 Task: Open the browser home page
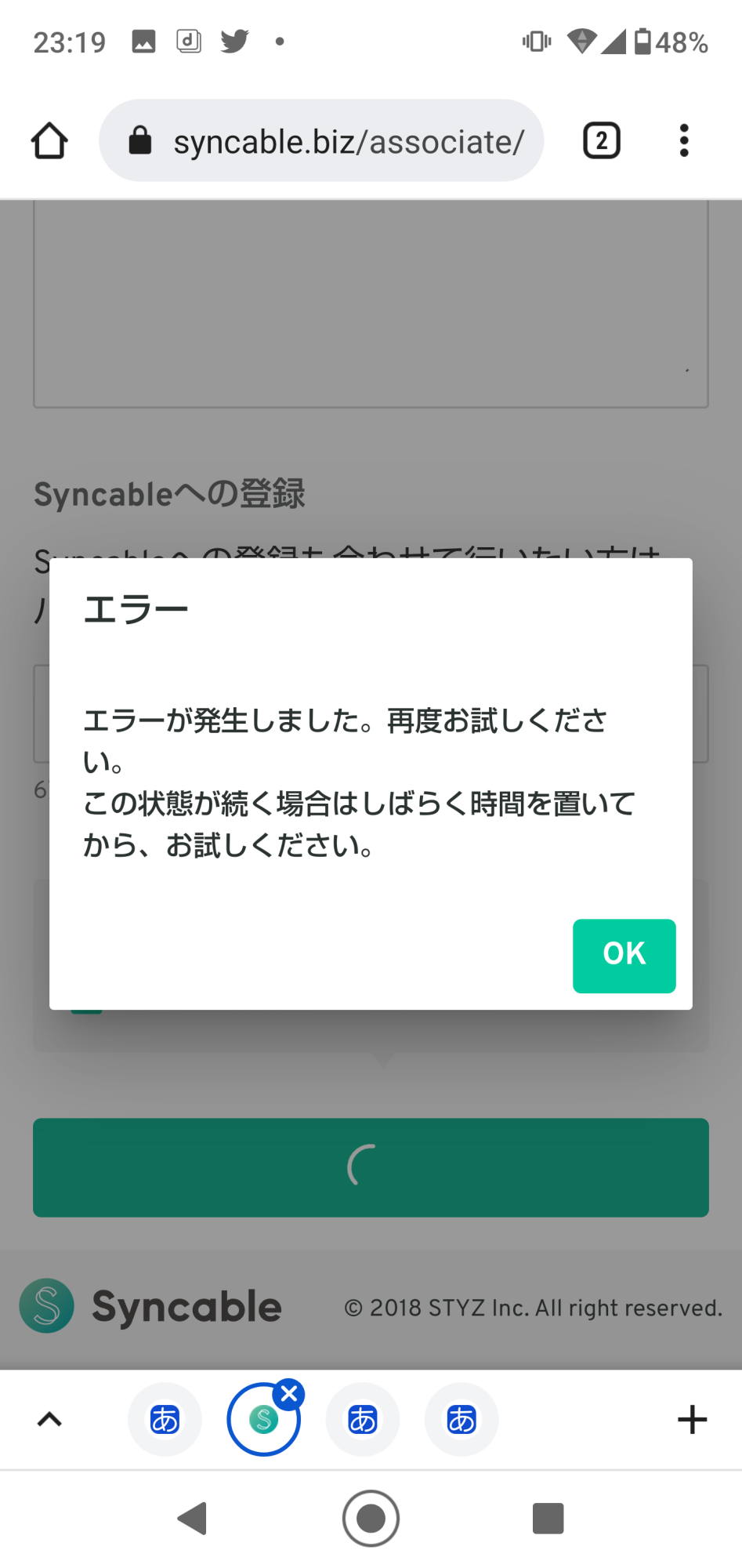tap(49, 141)
